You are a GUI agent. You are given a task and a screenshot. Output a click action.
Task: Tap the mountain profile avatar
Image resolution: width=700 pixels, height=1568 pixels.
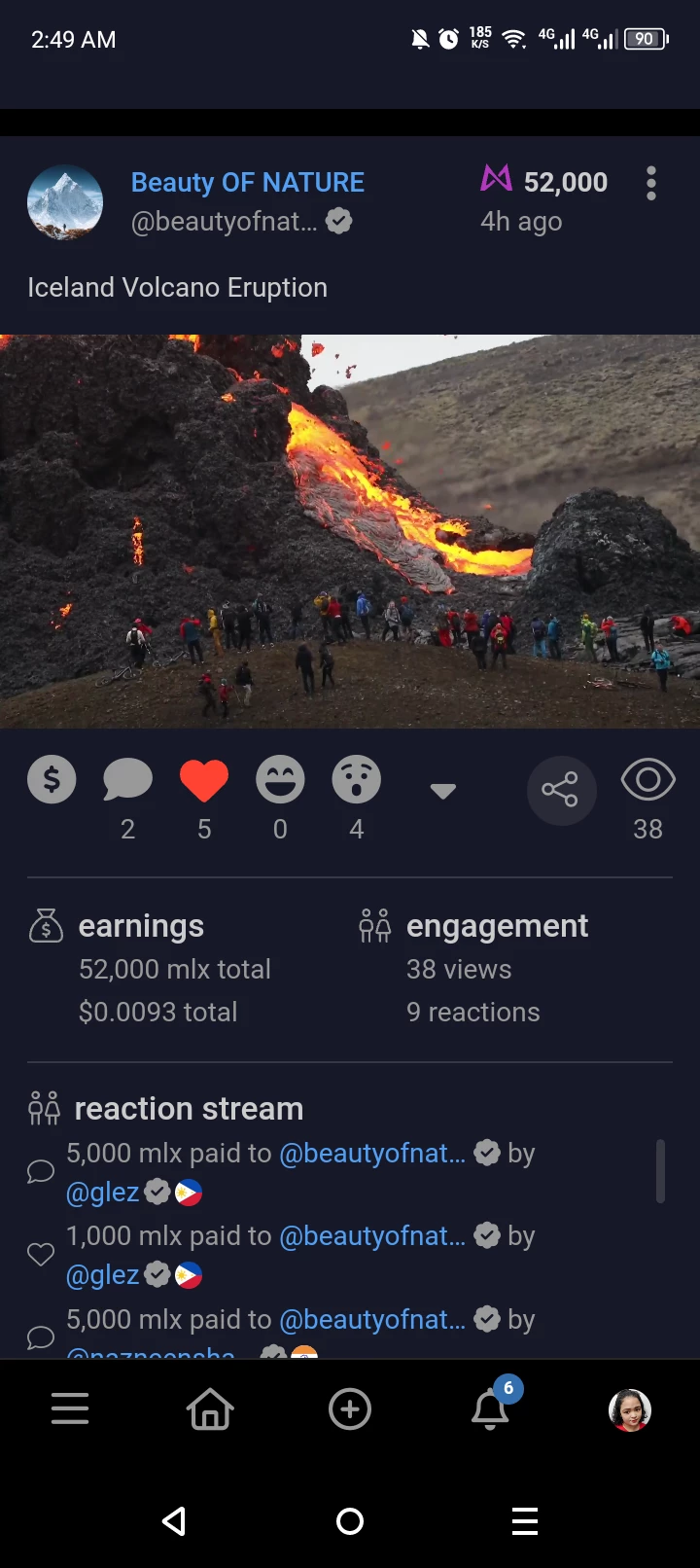pyautogui.click(x=65, y=202)
